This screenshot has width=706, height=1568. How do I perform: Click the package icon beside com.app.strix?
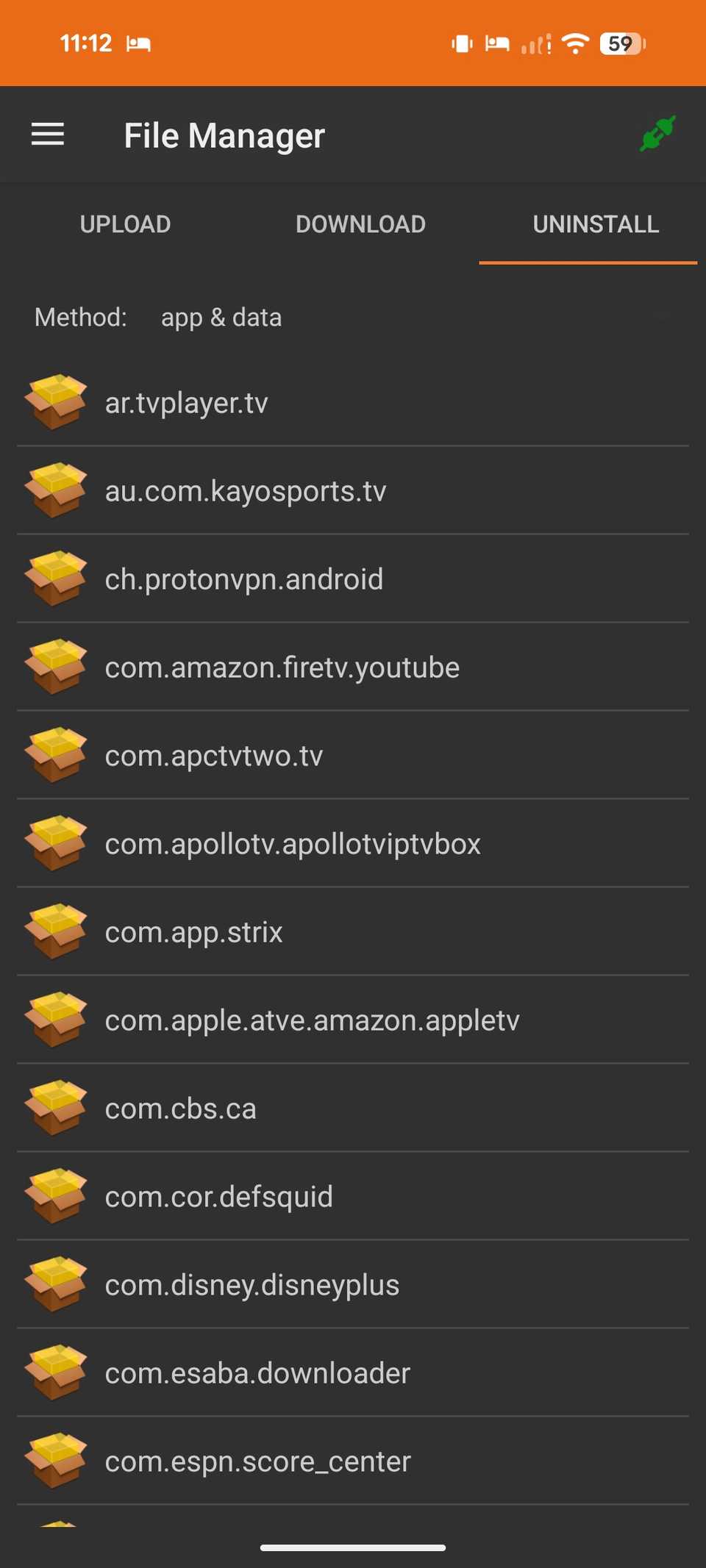pyautogui.click(x=55, y=931)
